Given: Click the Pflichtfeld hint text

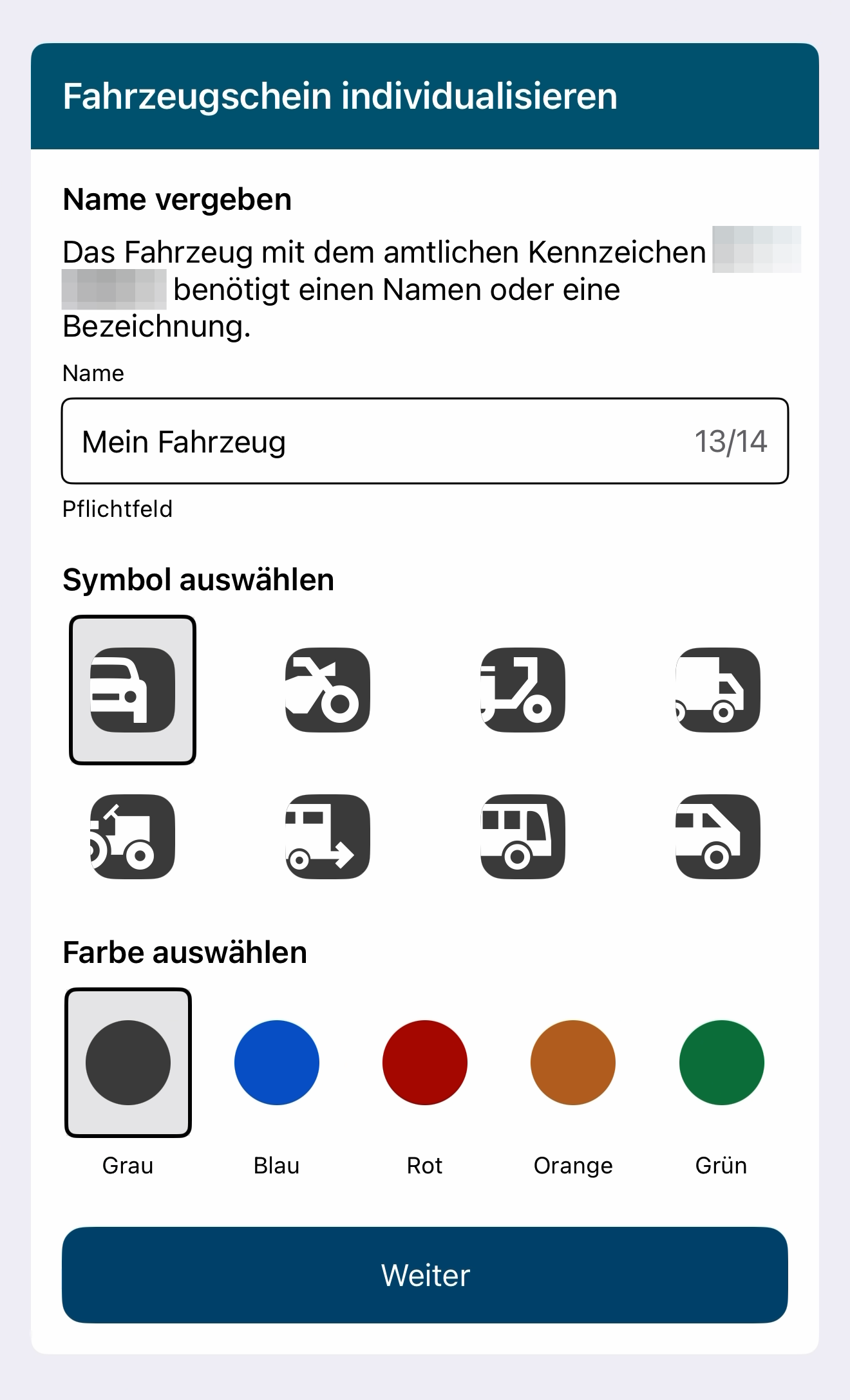Looking at the screenshot, I should click(x=117, y=509).
